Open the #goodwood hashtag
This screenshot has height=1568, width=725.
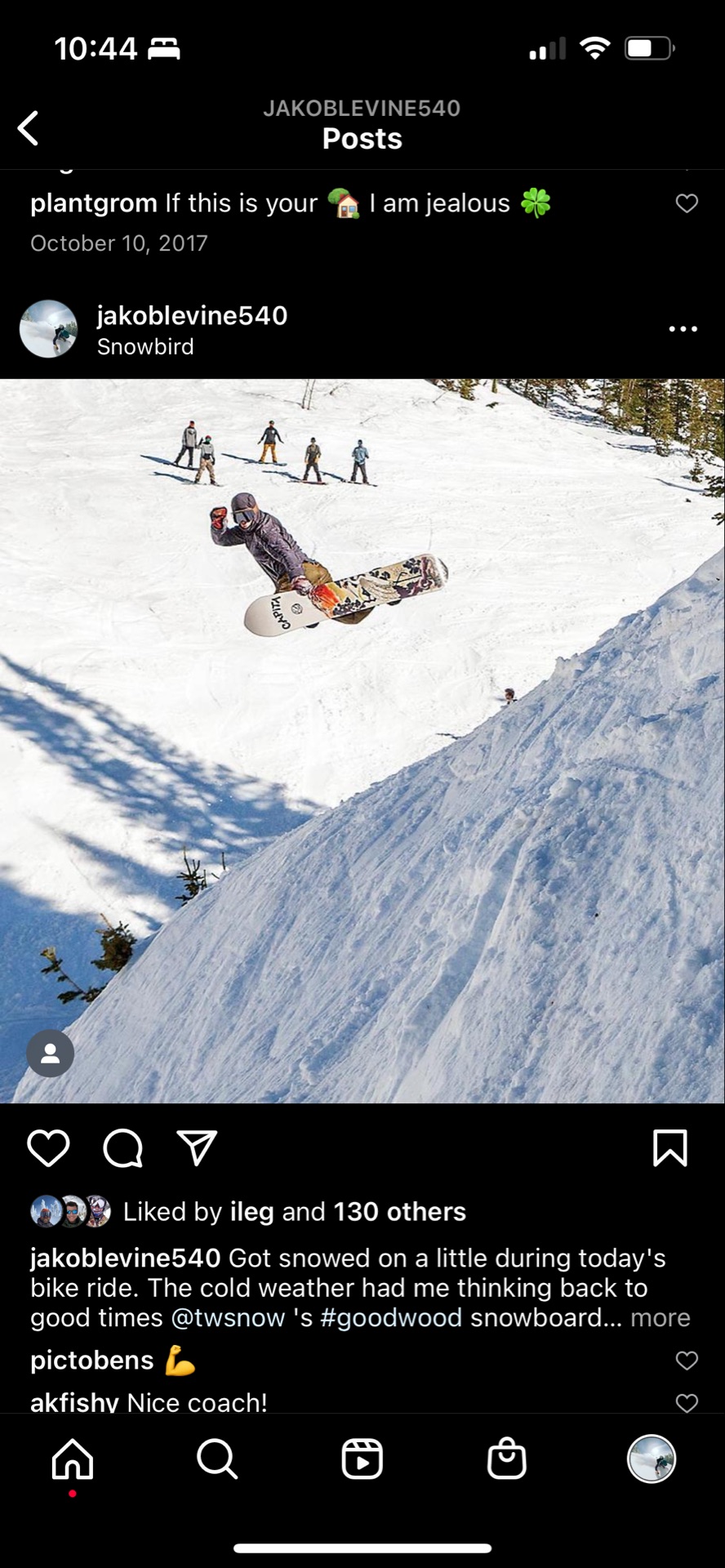pos(391,1318)
